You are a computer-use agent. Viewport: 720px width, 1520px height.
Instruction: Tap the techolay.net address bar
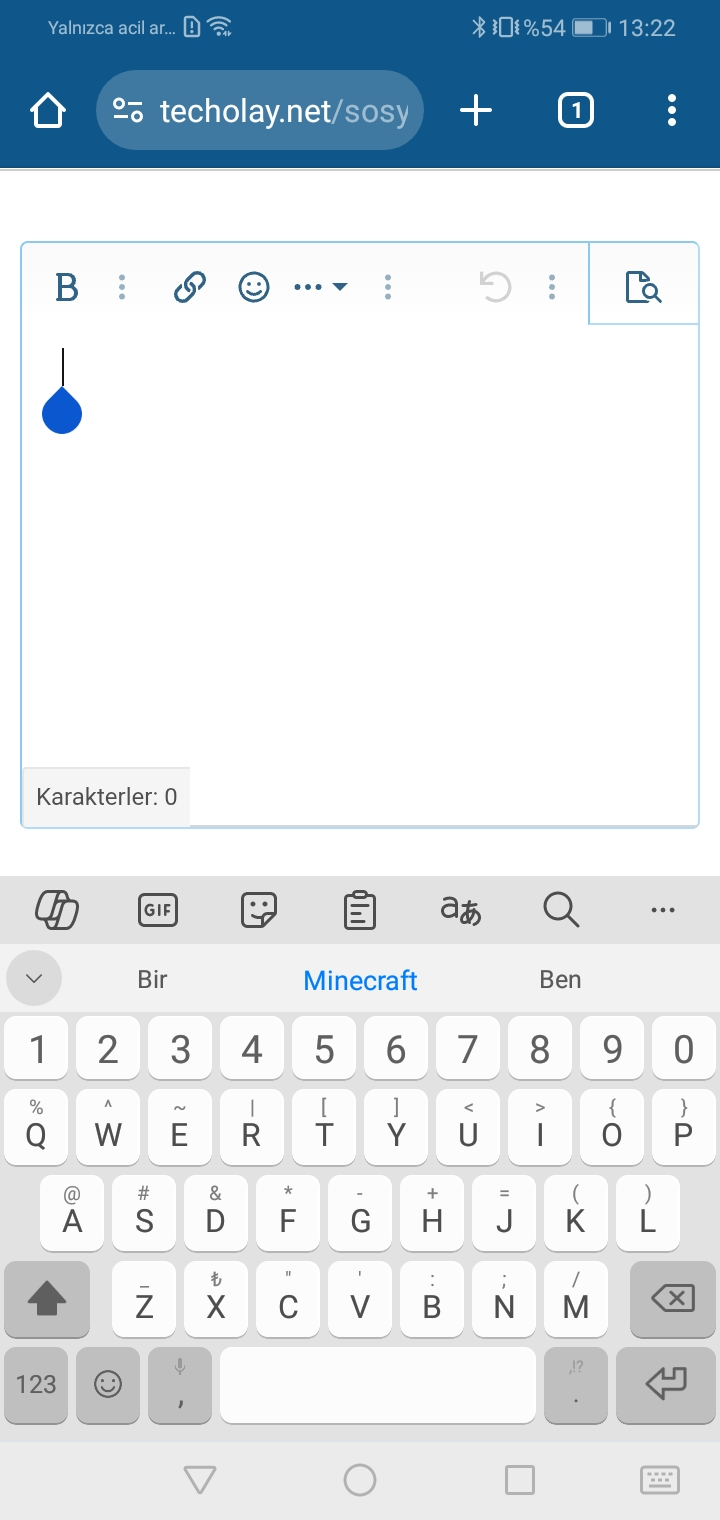[260, 110]
